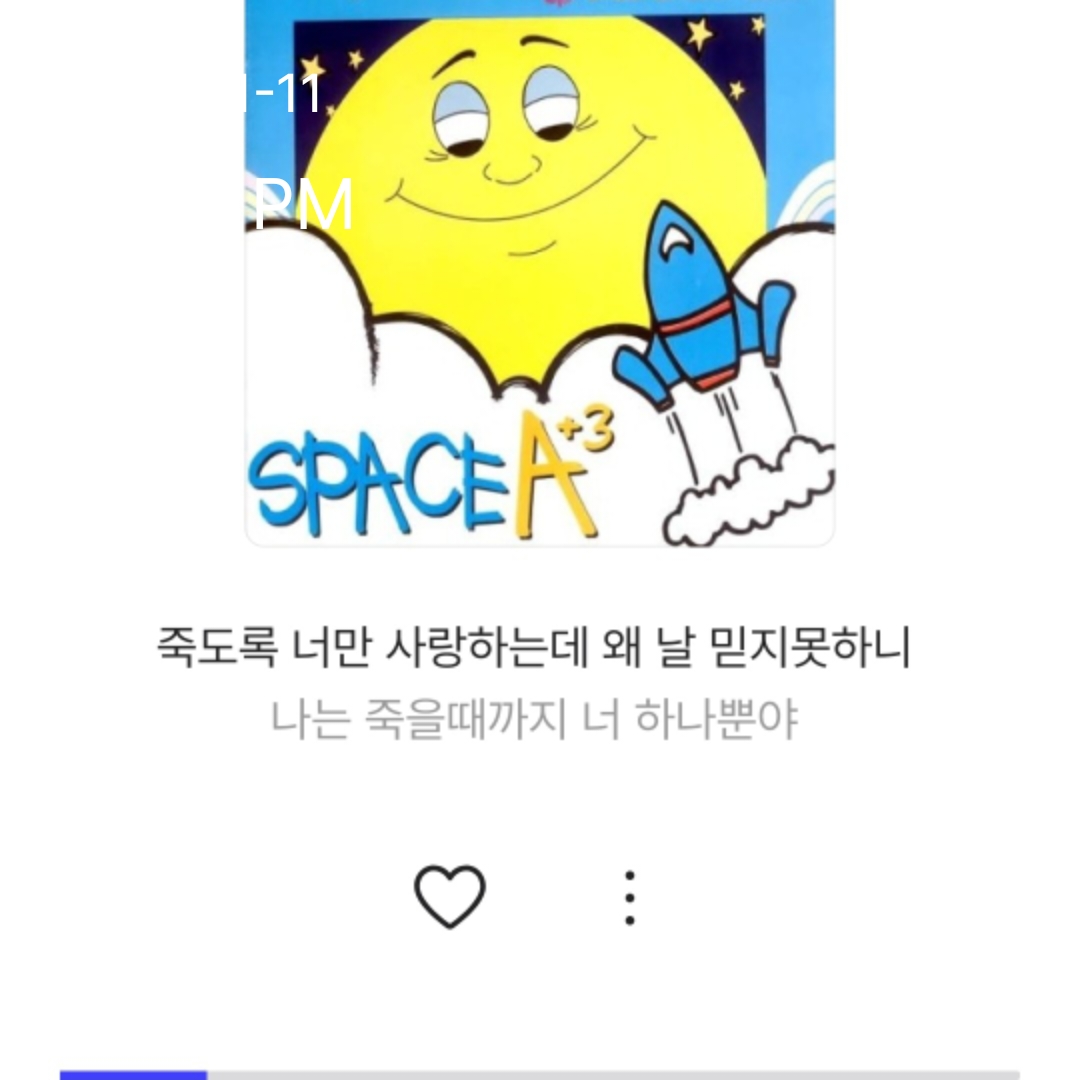Open the three-dot more options menu

[x=629, y=897]
